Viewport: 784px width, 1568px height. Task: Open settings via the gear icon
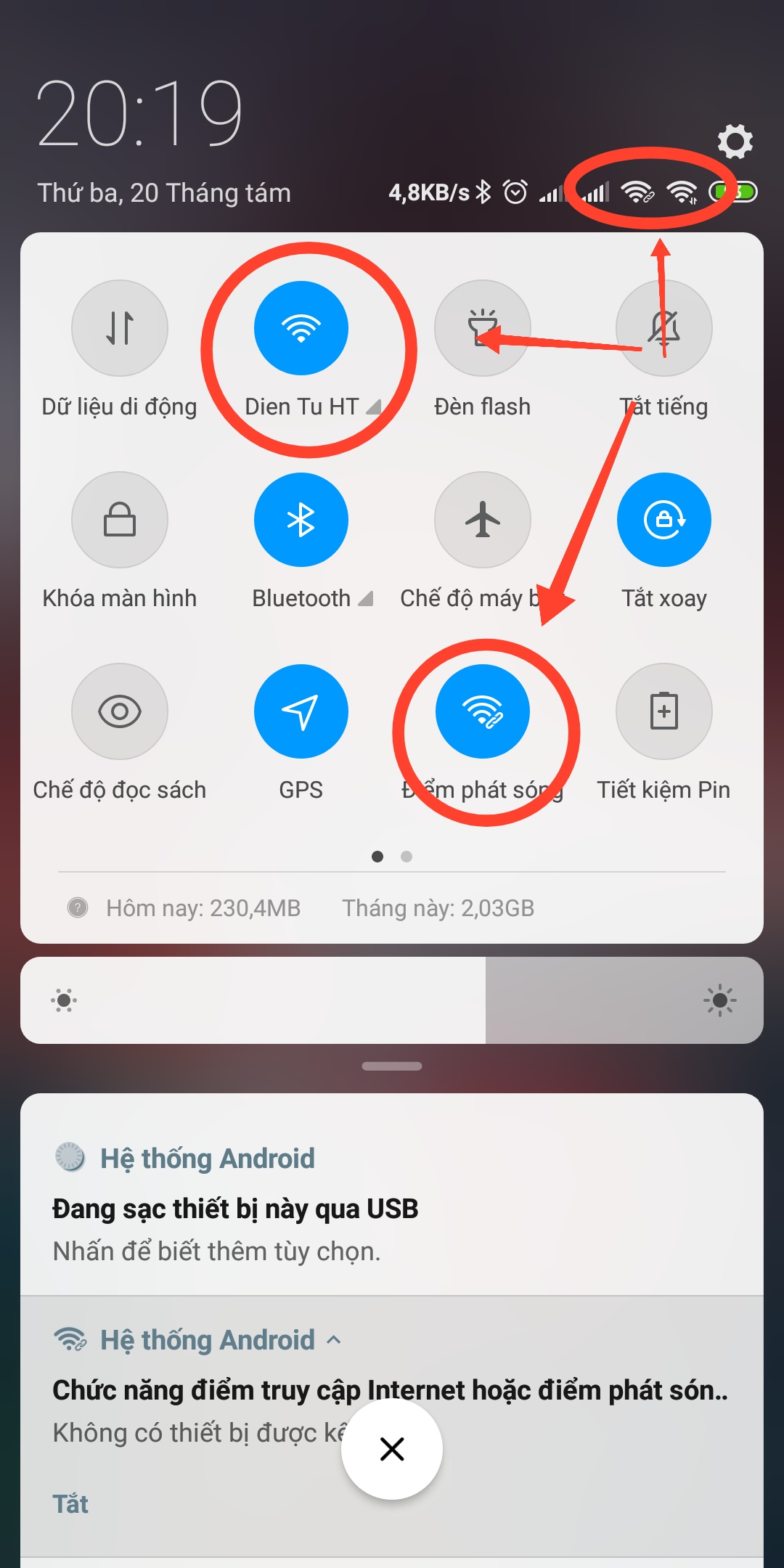pyautogui.click(x=735, y=141)
